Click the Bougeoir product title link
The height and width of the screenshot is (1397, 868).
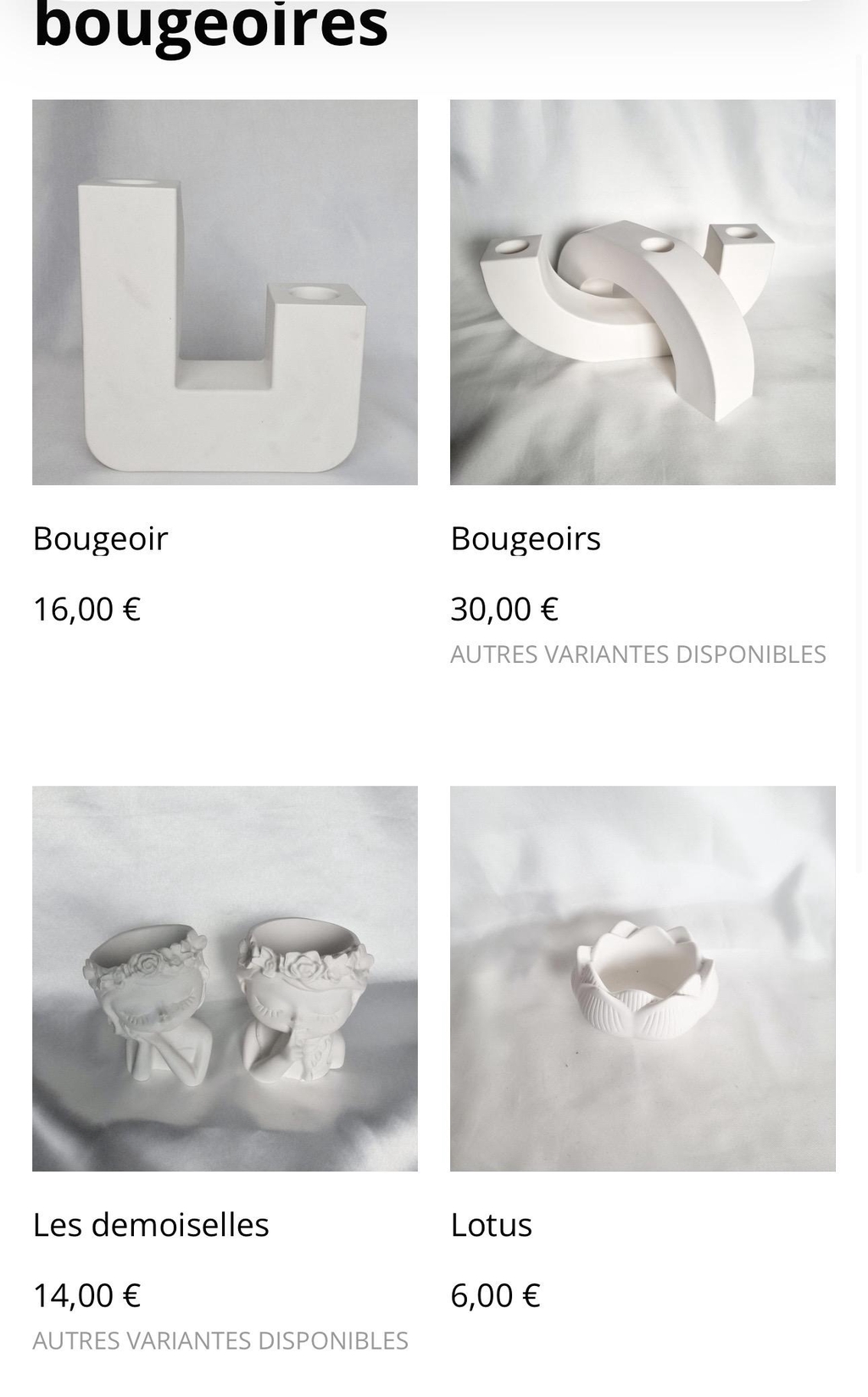click(101, 537)
